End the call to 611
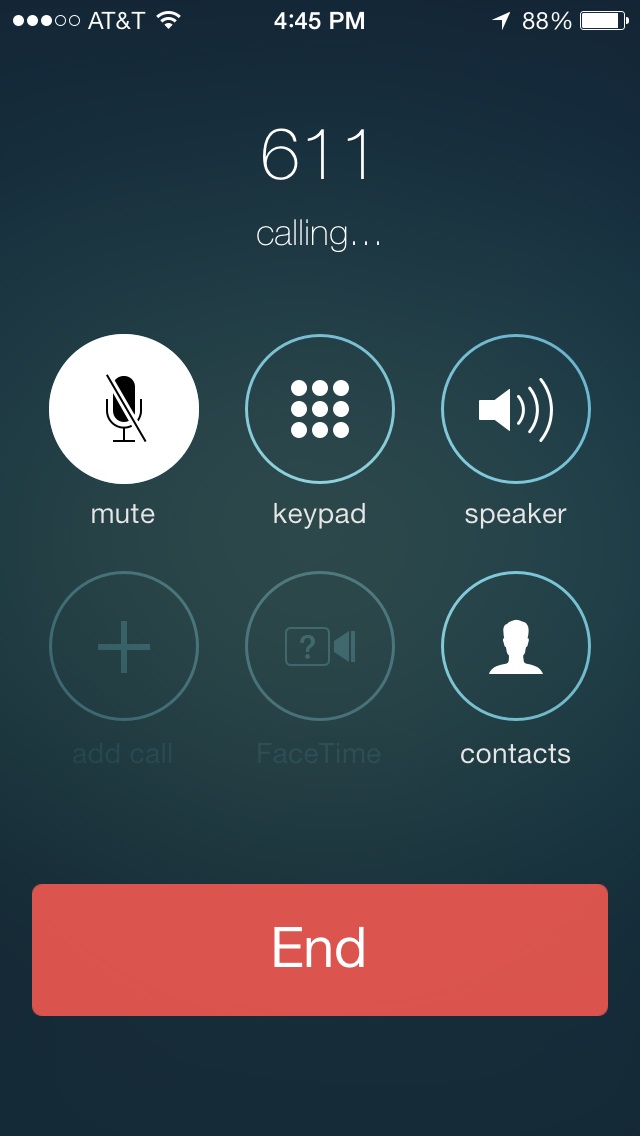The width and height of the screenshot is (640, 1136). click(x=320, y=949)
